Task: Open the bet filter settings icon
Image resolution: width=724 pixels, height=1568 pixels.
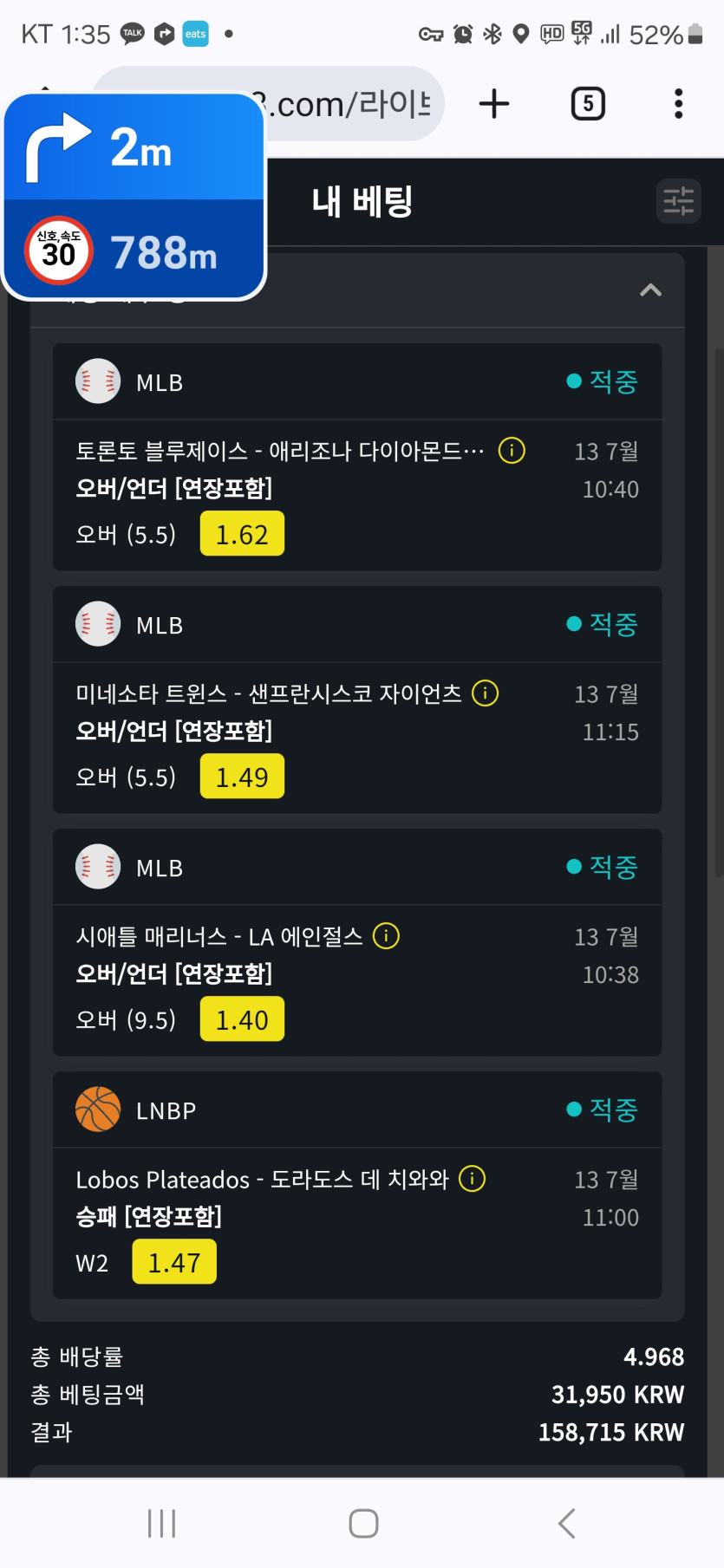Action: (x=678, y=201)
